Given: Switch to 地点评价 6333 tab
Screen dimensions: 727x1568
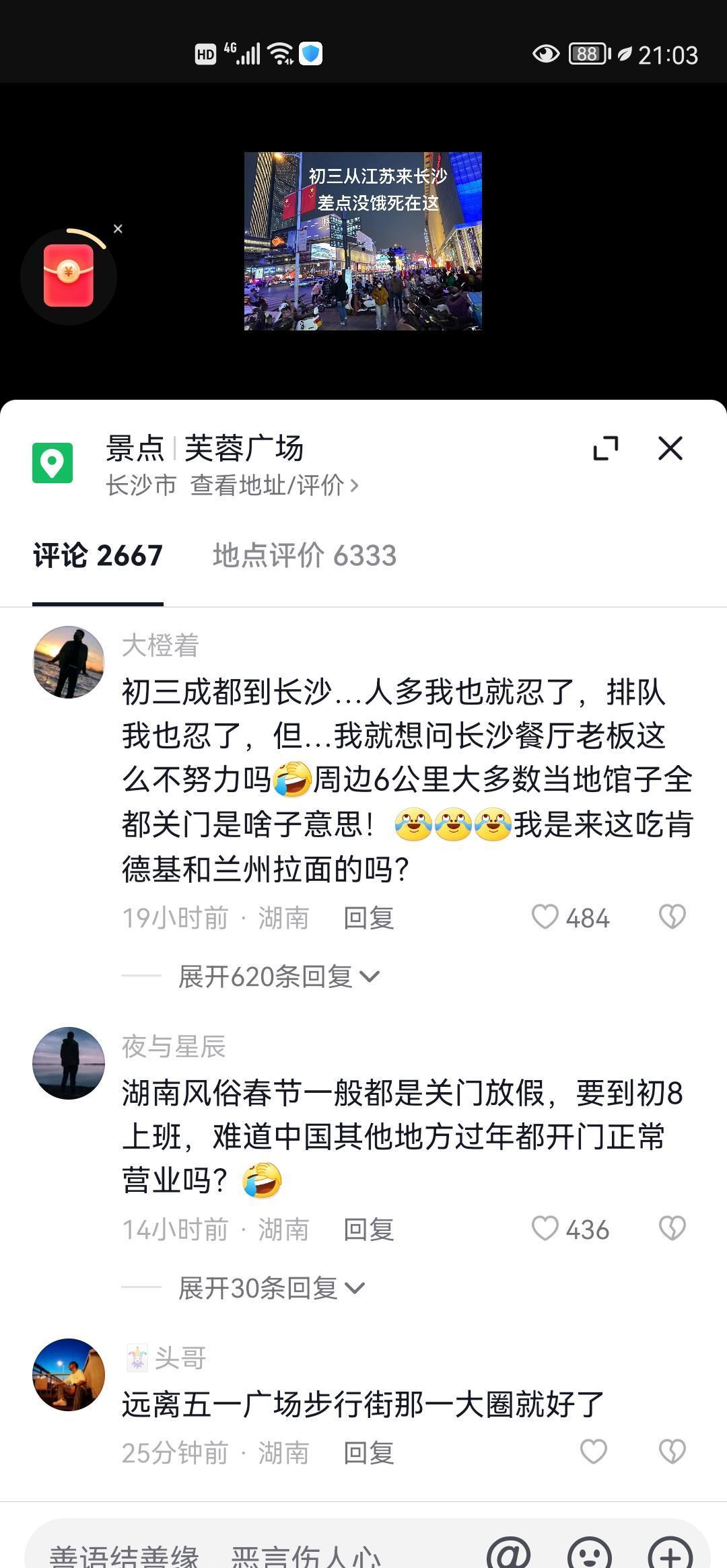Looking at the screenshot, I should (304, 556).
